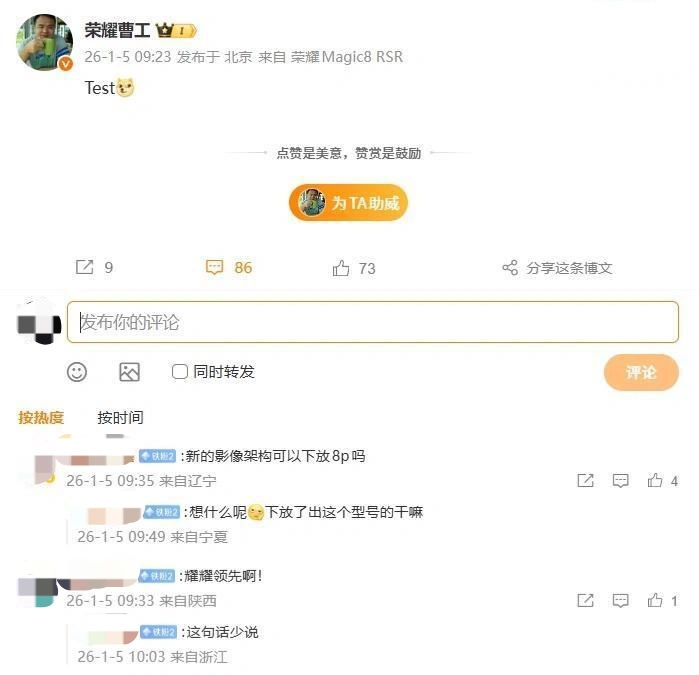Open the emoji picker for comment
Viewport: 699px width, 675px height.
(77, 372)
